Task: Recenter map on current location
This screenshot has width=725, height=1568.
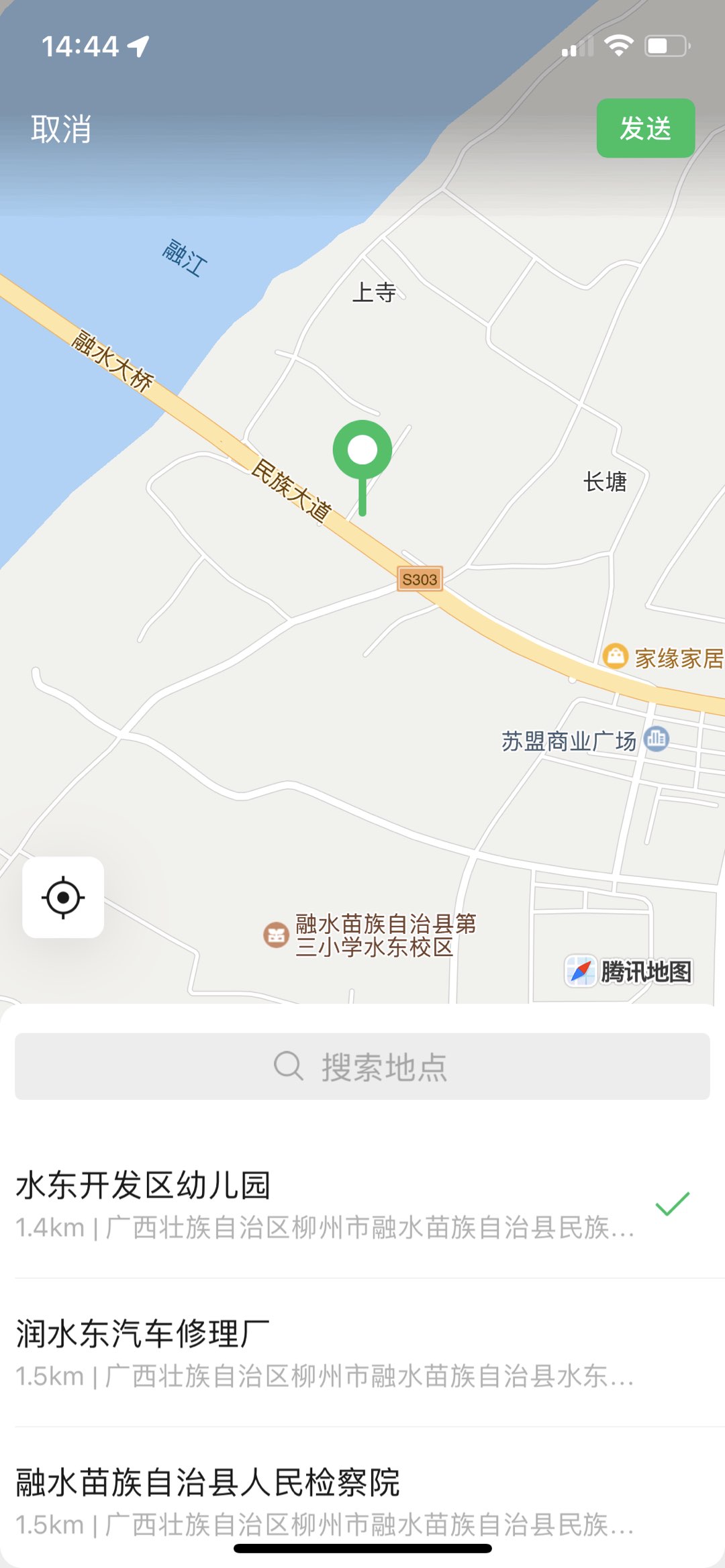Action: [x=63, y=897]
